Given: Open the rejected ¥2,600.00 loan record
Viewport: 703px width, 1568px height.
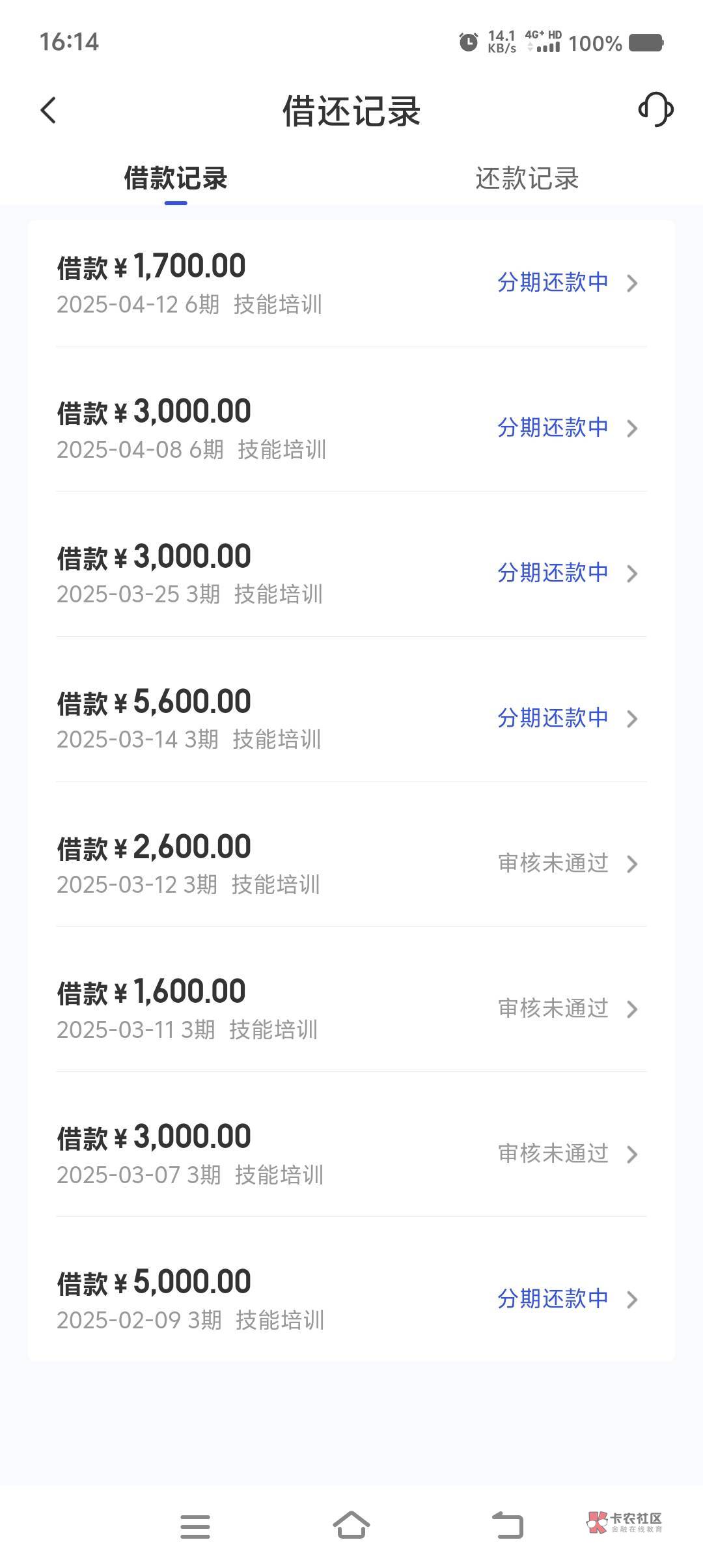Looking at the screenshot, I should [351, 864].
